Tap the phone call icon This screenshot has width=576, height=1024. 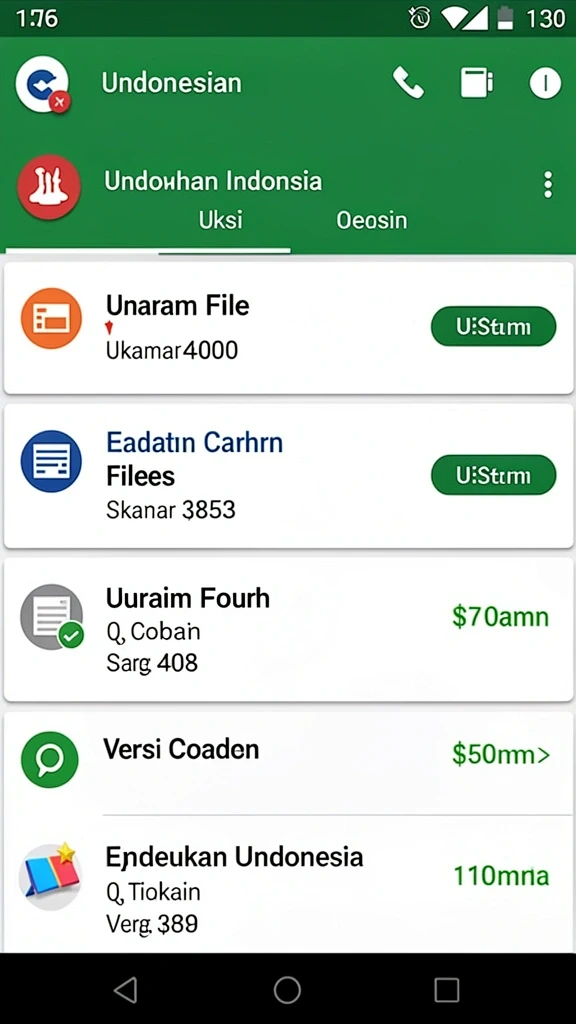[408, 84]
